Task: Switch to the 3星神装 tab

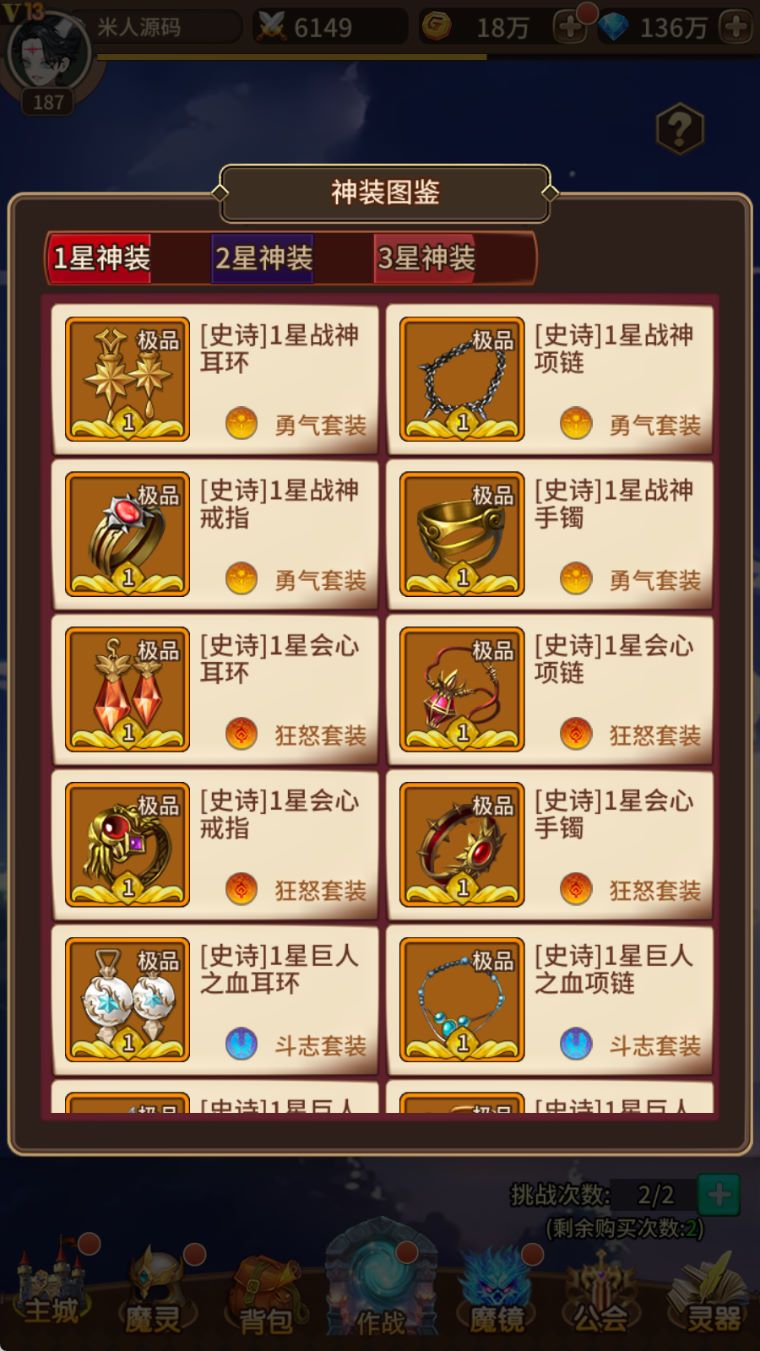Action: click(426, 259)
